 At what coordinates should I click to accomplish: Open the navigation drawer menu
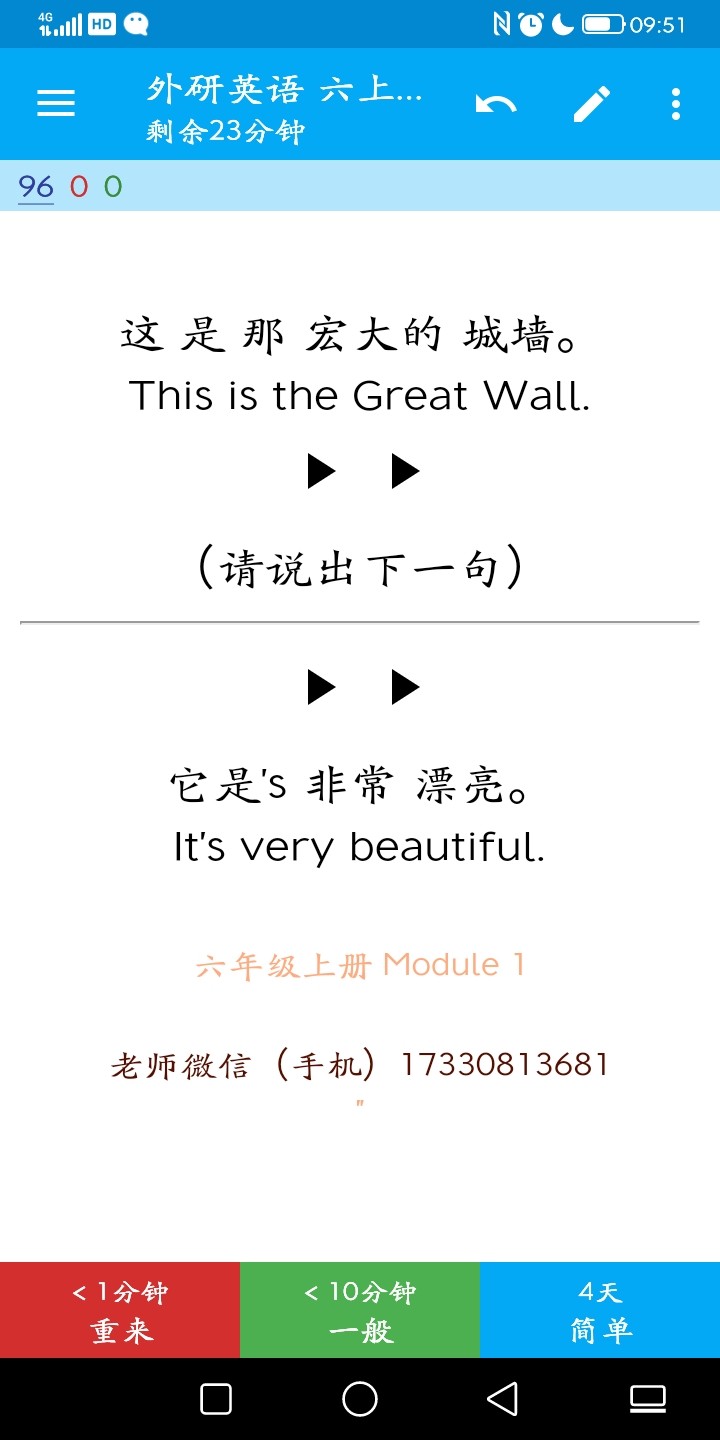click(56, 103)
